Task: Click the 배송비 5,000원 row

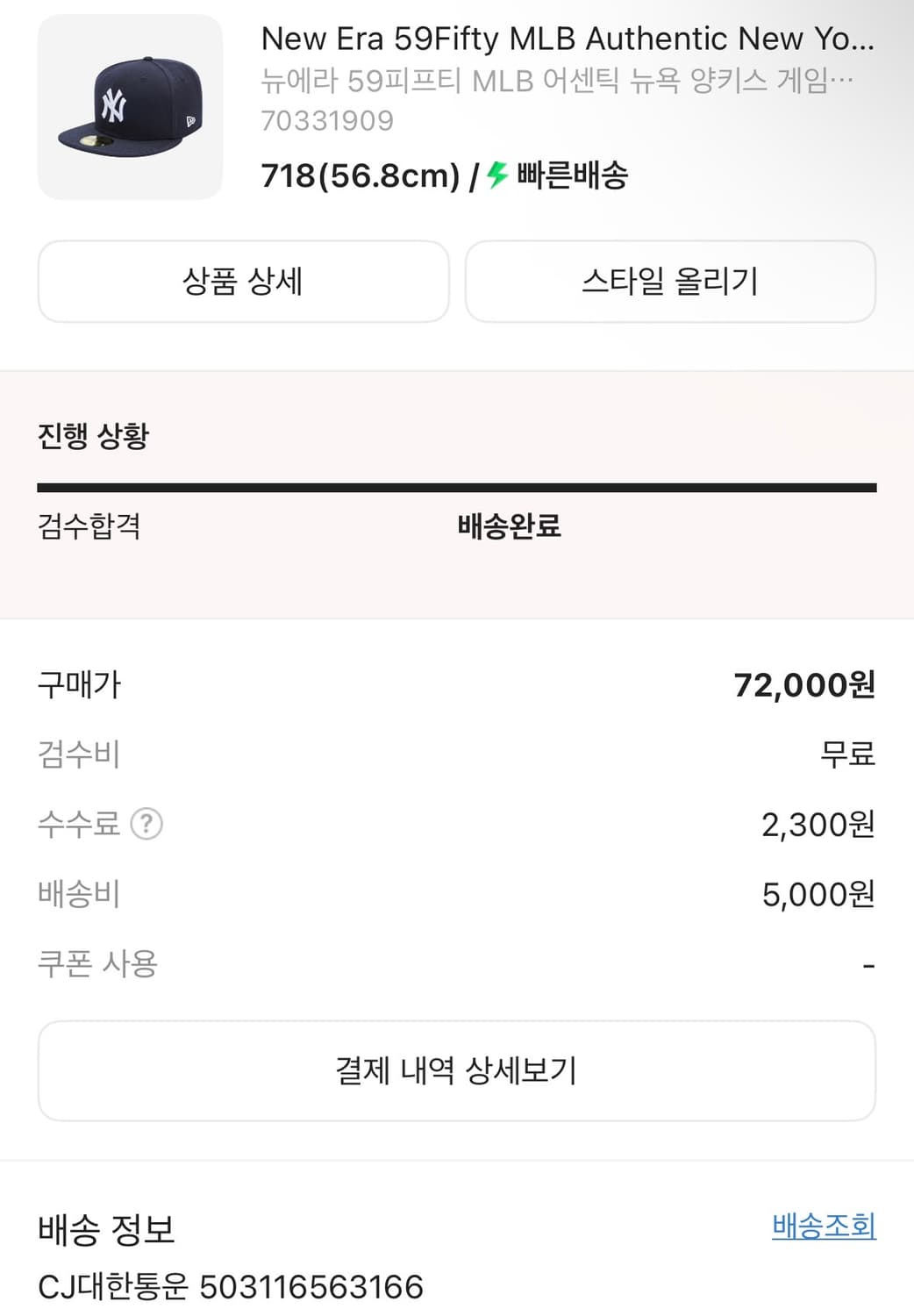Action: coord(456,893)
